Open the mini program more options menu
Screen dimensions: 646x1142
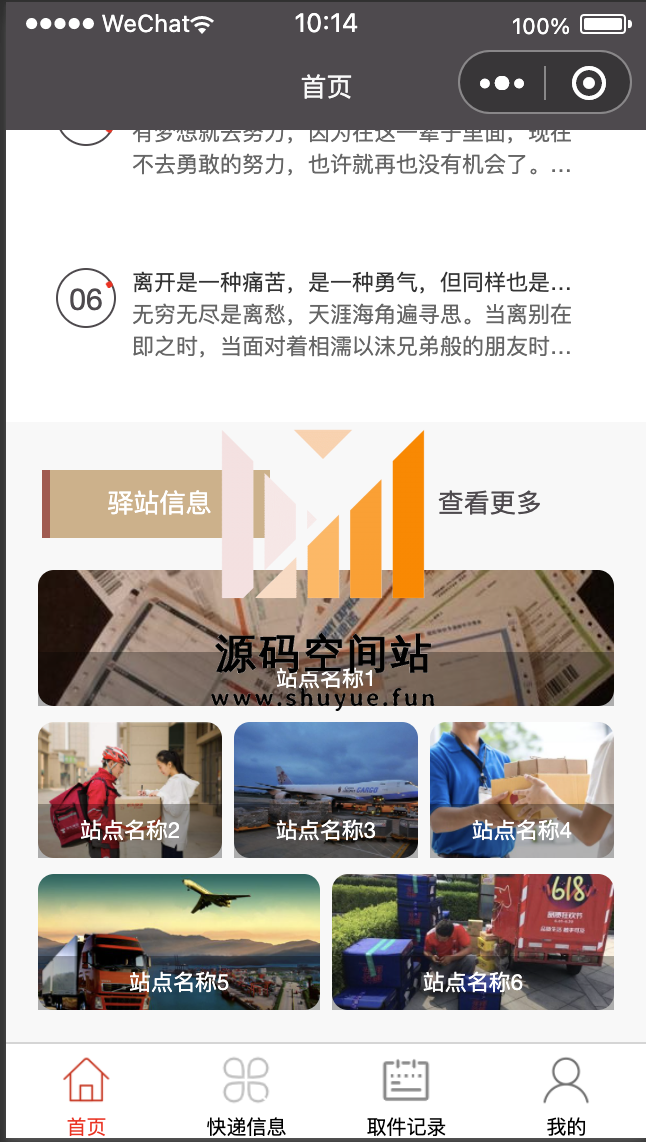point(502,83)
